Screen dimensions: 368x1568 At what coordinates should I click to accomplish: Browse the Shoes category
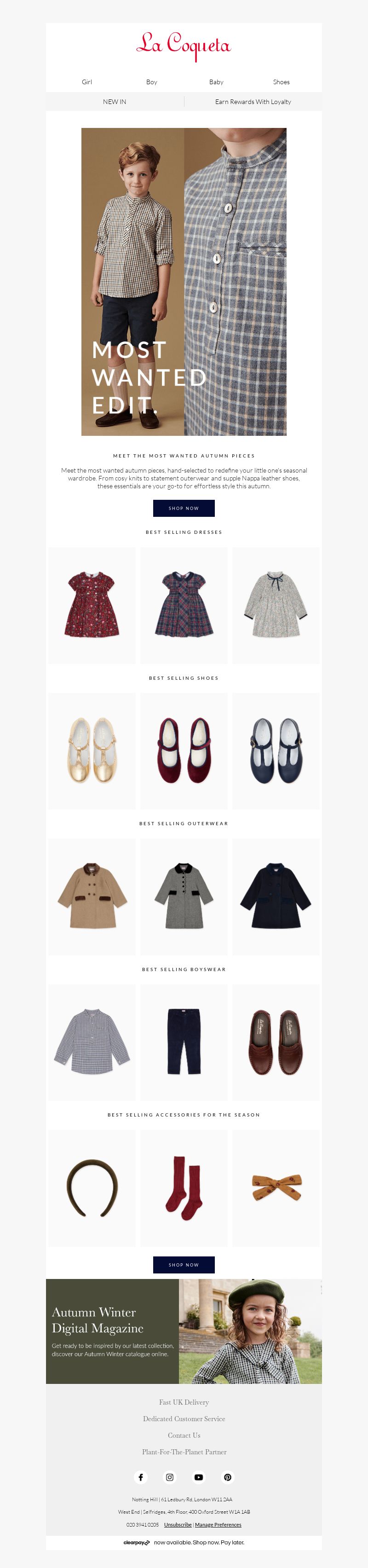[x=281, y=82]
